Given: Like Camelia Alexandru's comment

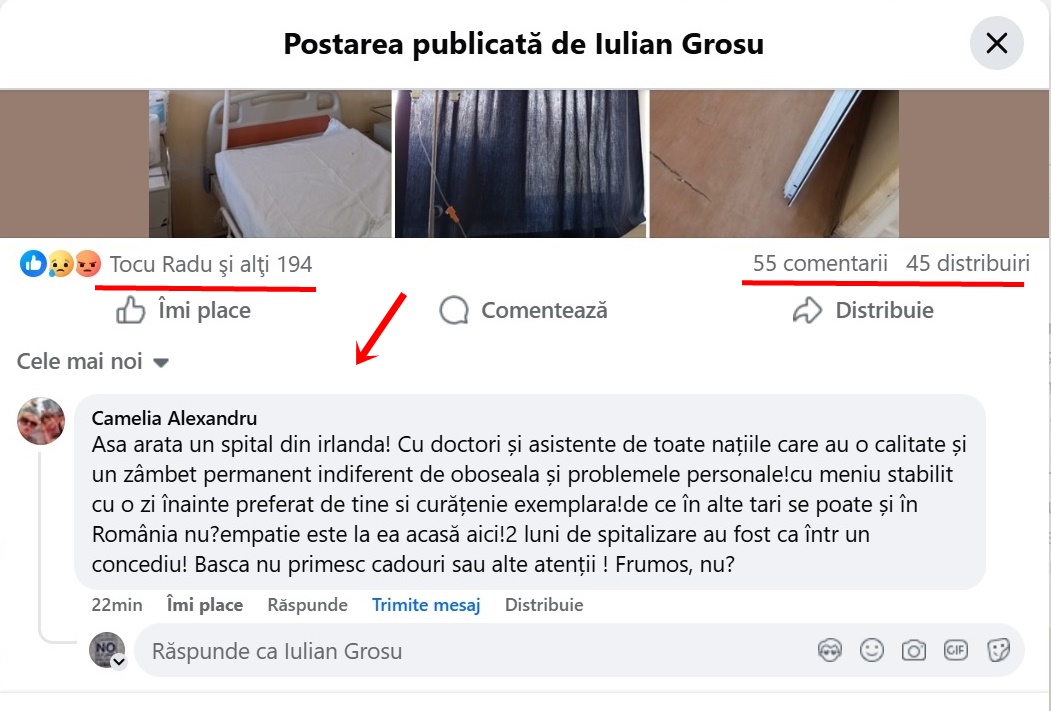Looking at the screenshot, I should 205,605.
